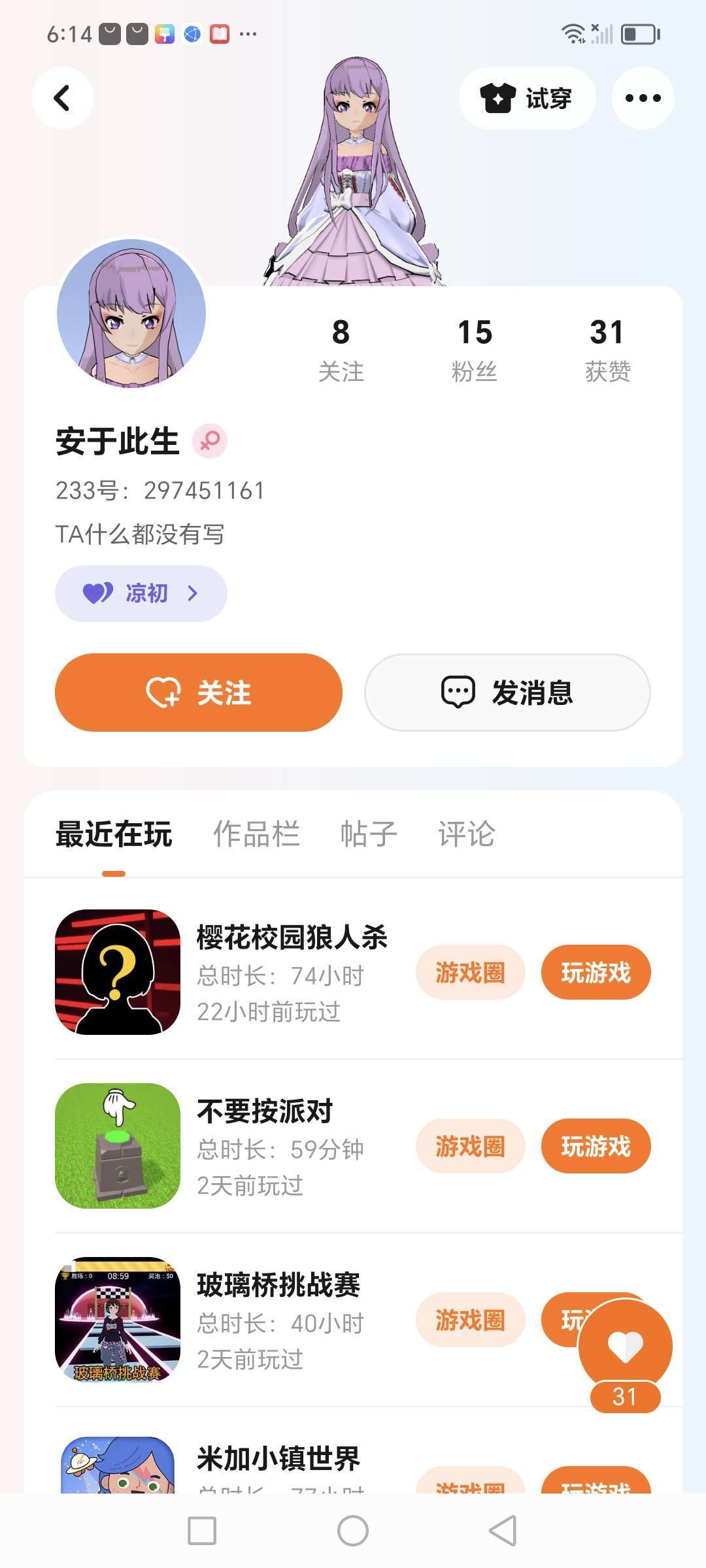Open the three-dot overflow menu
706x1568 pixels.
[643, 98]
